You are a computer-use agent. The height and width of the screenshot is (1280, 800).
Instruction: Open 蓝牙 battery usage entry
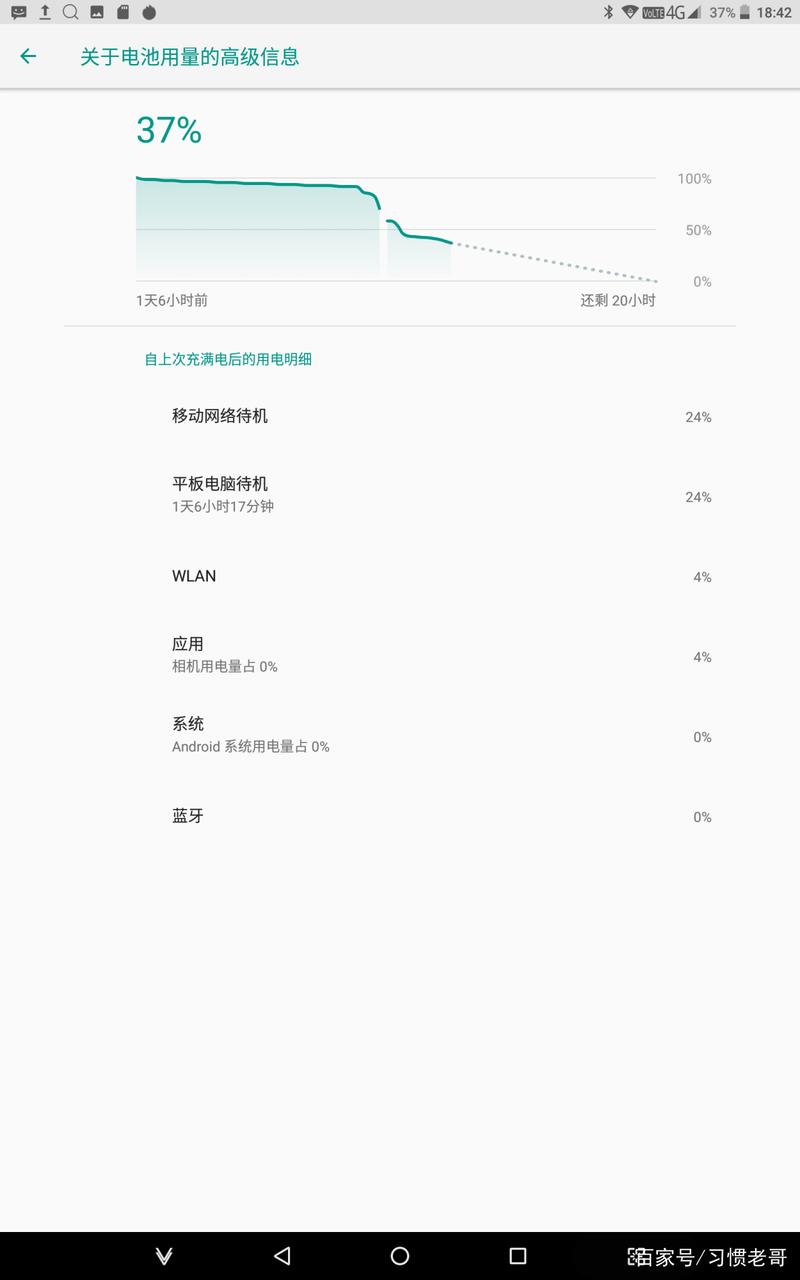click(400, 816)
